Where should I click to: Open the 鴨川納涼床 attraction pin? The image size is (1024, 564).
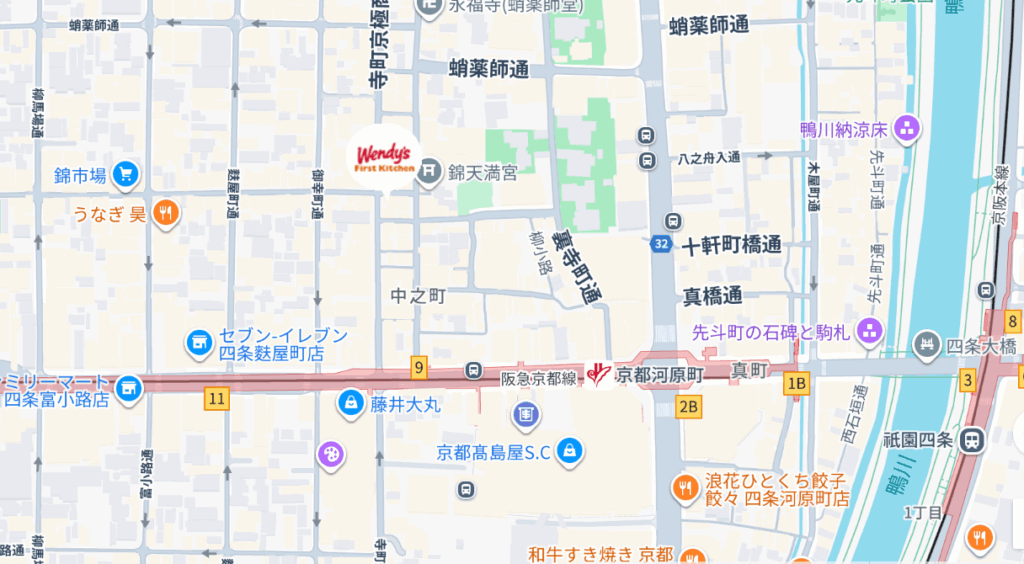(908, 128)
